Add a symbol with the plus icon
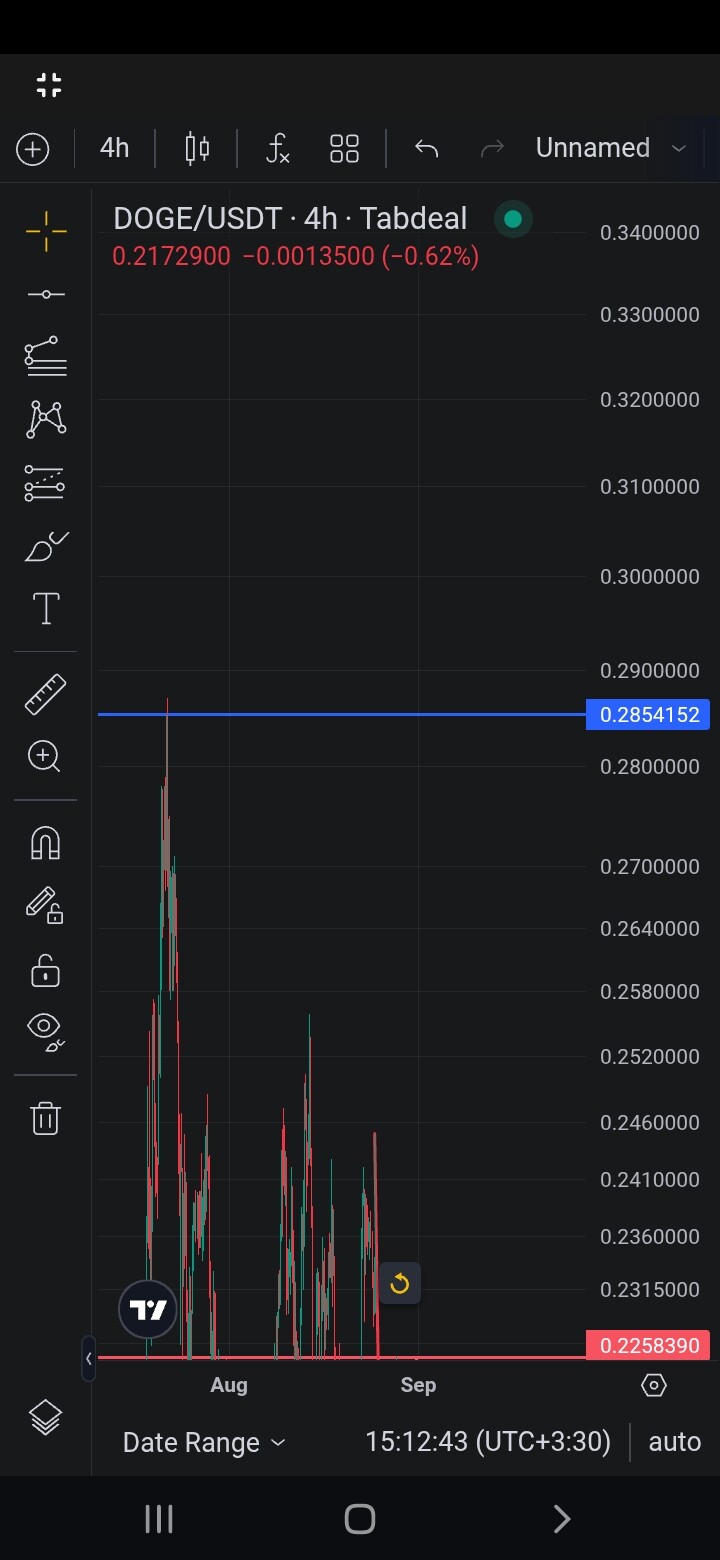Image resolution: width=720 pixels, height=1560 pixels. (x=33, y=149)
